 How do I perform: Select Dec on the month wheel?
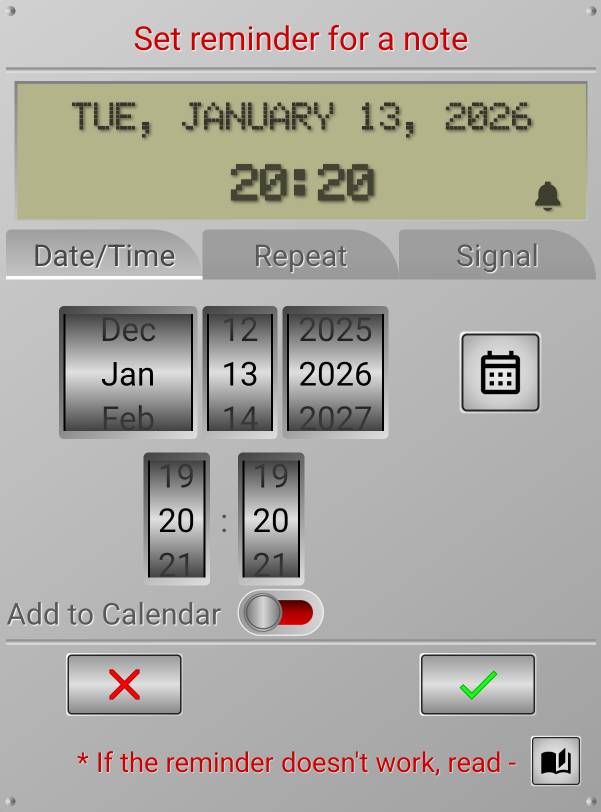click(128, 330)
